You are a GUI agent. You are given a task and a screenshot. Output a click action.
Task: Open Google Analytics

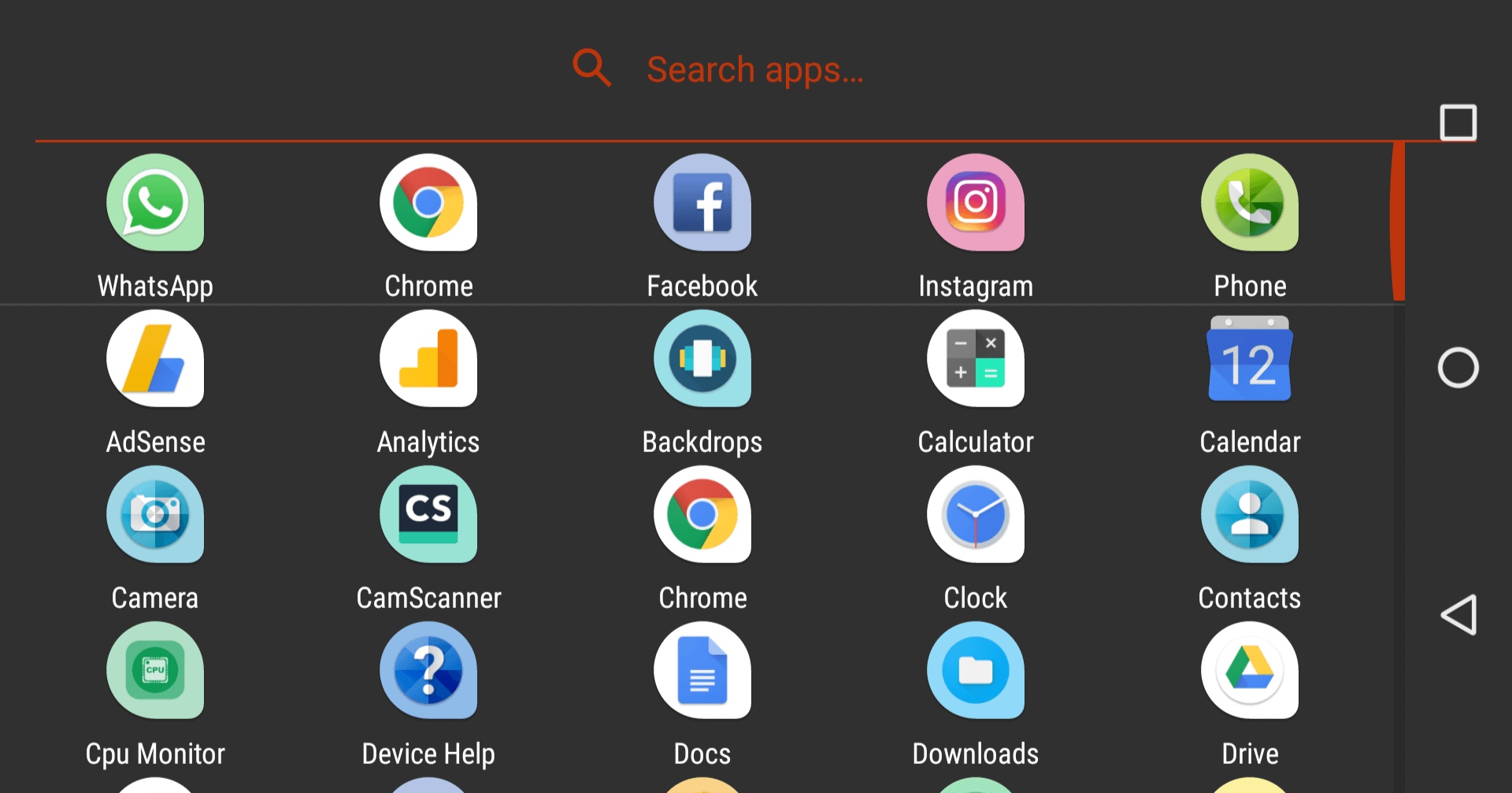coord(428,360)
